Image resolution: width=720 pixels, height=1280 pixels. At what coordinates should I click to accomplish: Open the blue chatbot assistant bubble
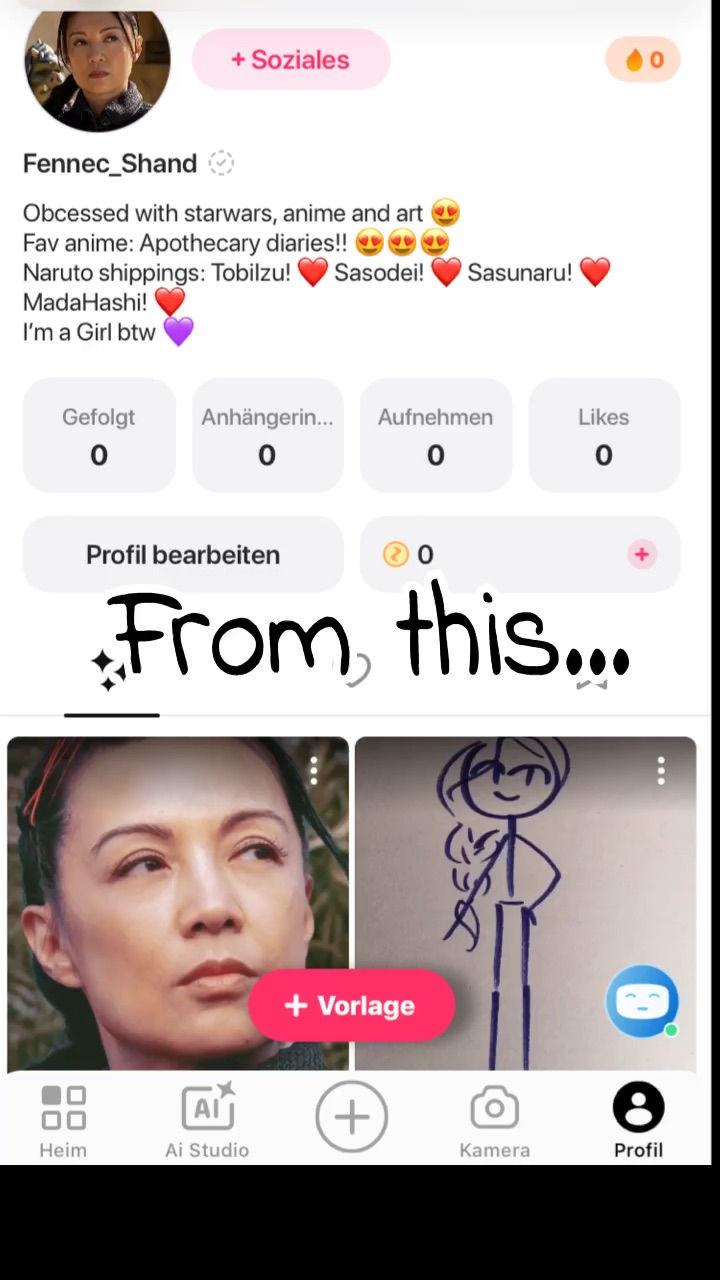tap(642, 1001)
